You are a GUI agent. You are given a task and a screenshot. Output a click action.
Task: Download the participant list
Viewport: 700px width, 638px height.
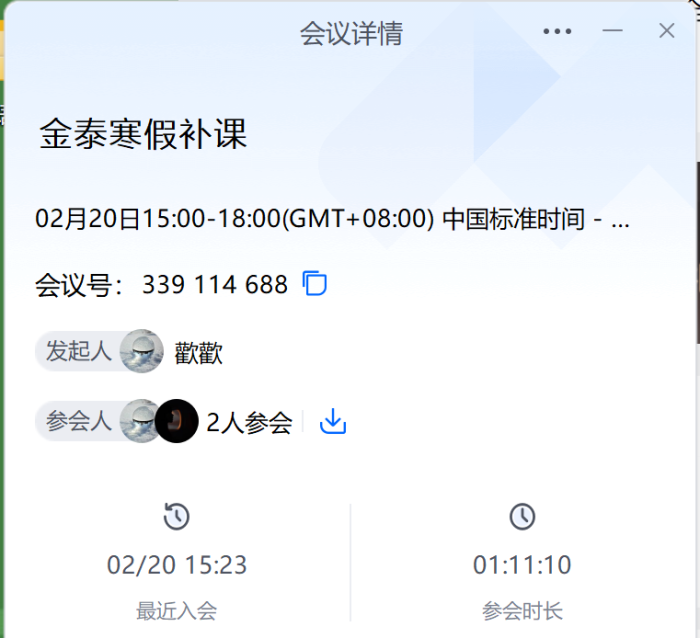pos(333,422)
